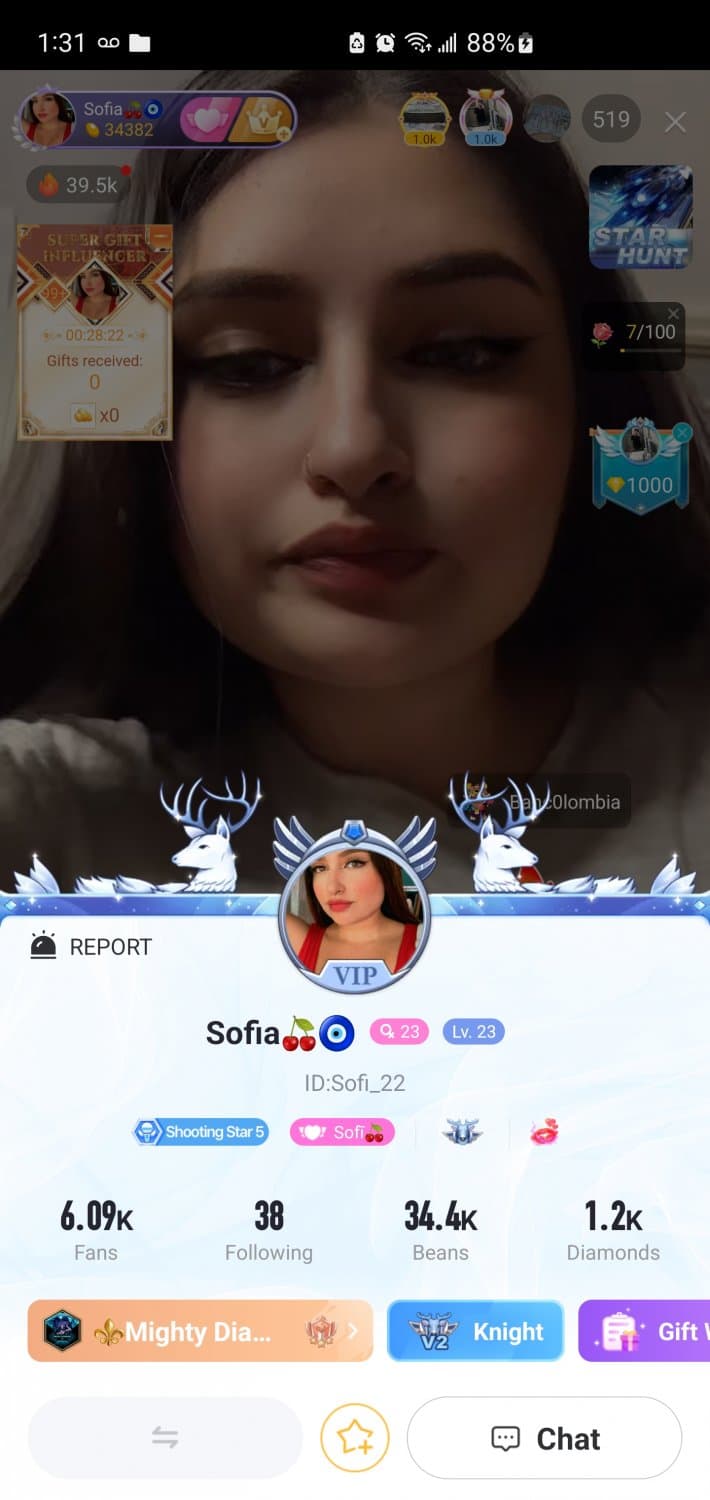Screen dimensions: 710x1500
Task: Tap the star follow button
Action: (x=354, y=1438)
